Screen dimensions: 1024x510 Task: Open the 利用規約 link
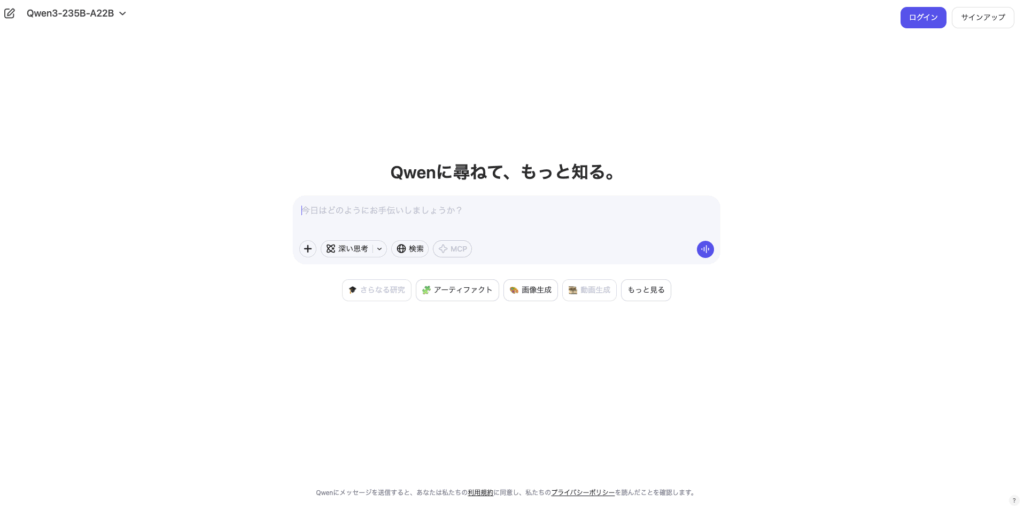point(480,493)
